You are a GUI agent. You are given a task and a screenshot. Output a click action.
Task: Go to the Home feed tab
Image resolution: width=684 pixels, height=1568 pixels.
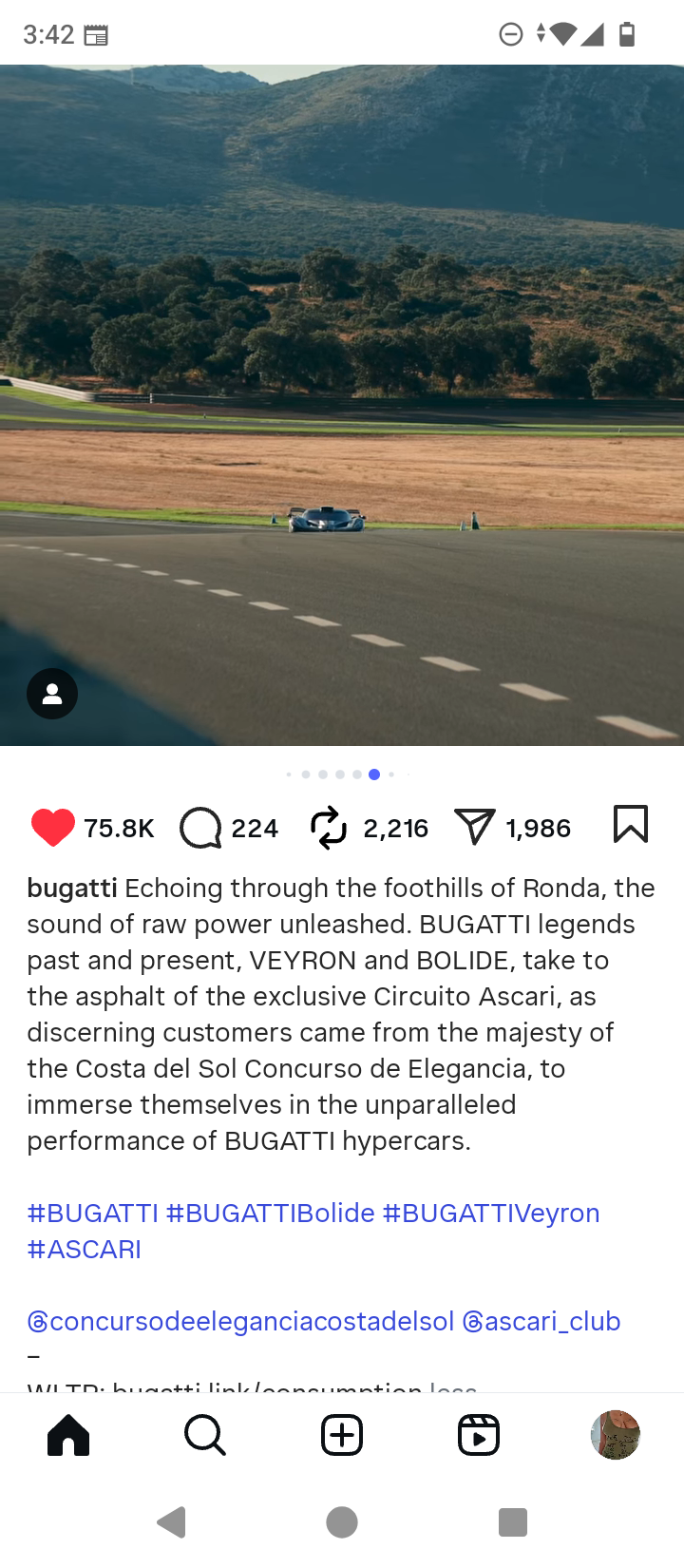pyautogui.click(x=68, y=1435)
